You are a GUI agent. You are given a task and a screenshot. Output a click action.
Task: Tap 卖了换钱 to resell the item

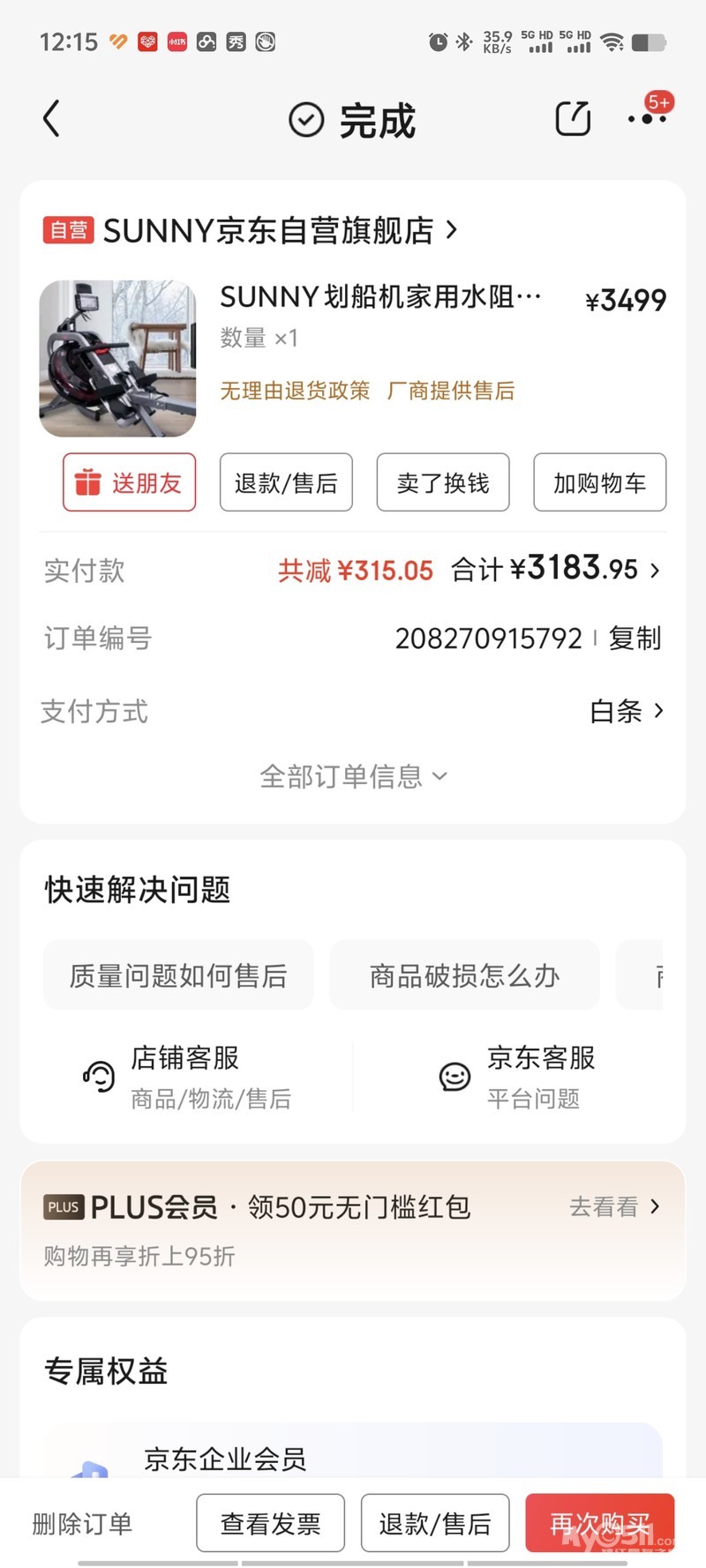(443, 482)
